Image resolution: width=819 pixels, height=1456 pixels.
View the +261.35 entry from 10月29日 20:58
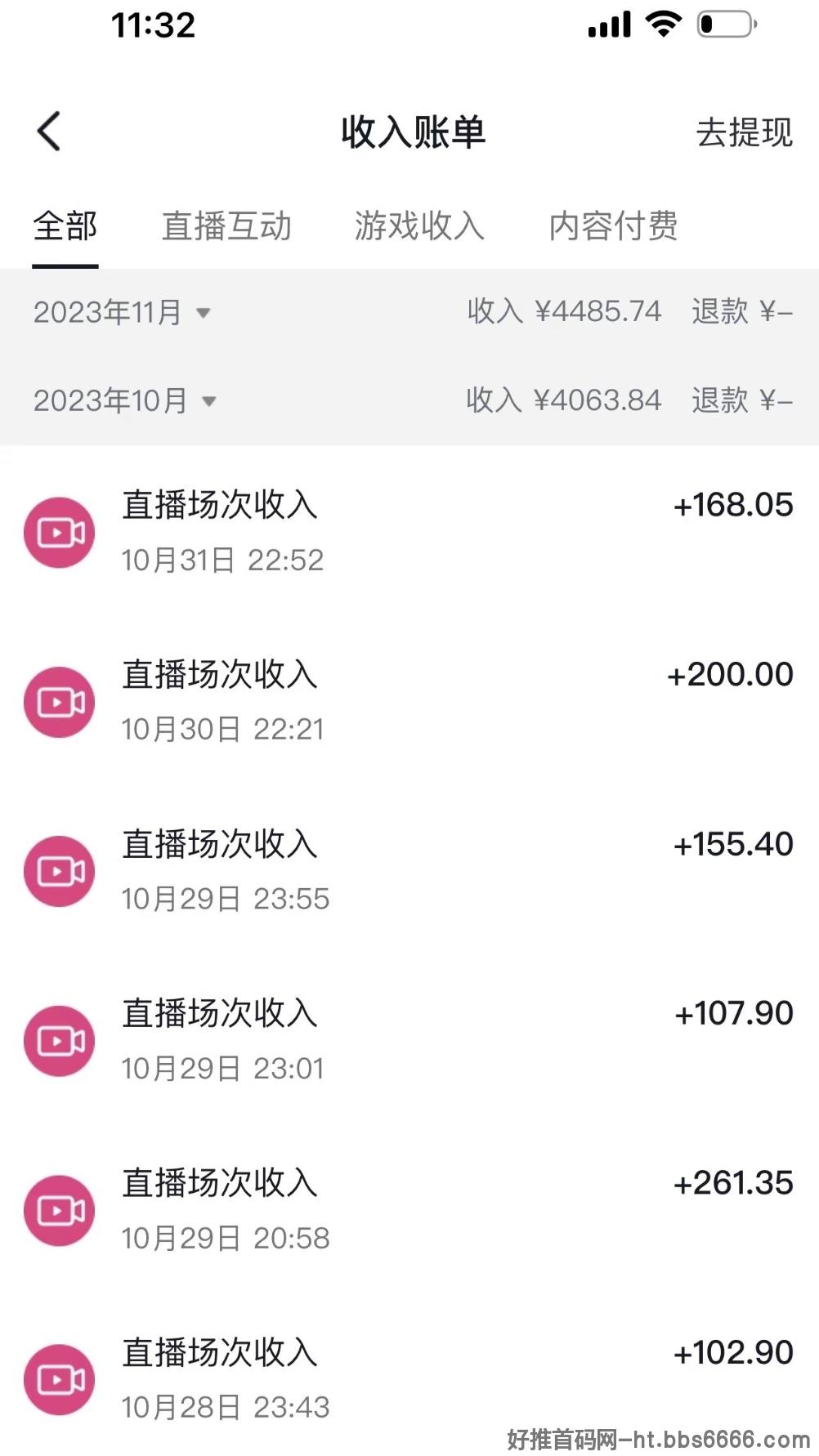tap(409, 1210)
